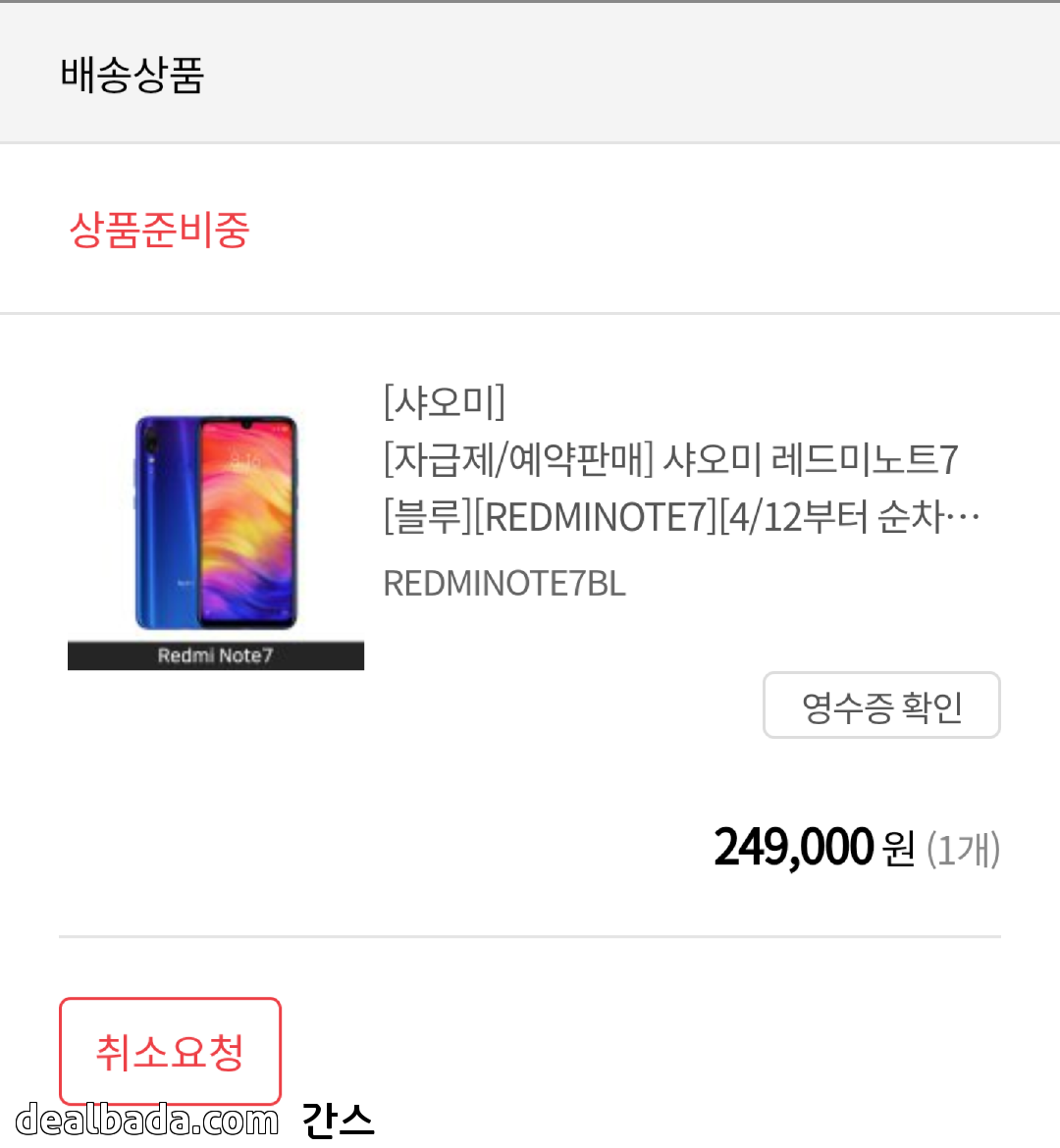Request cancellation with 취소요청
The width and height of the screenshot is (1060, 1148).
tap(170, 1051)
